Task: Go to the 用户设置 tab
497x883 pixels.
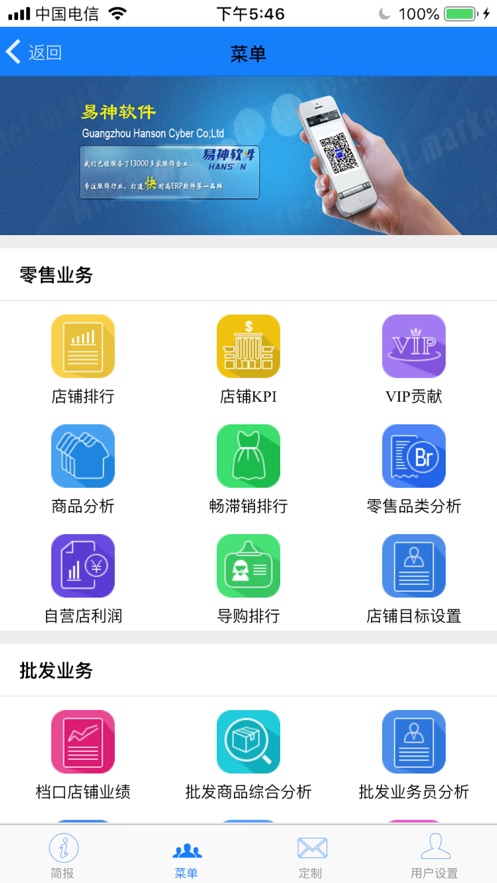Action: (435, 855)
